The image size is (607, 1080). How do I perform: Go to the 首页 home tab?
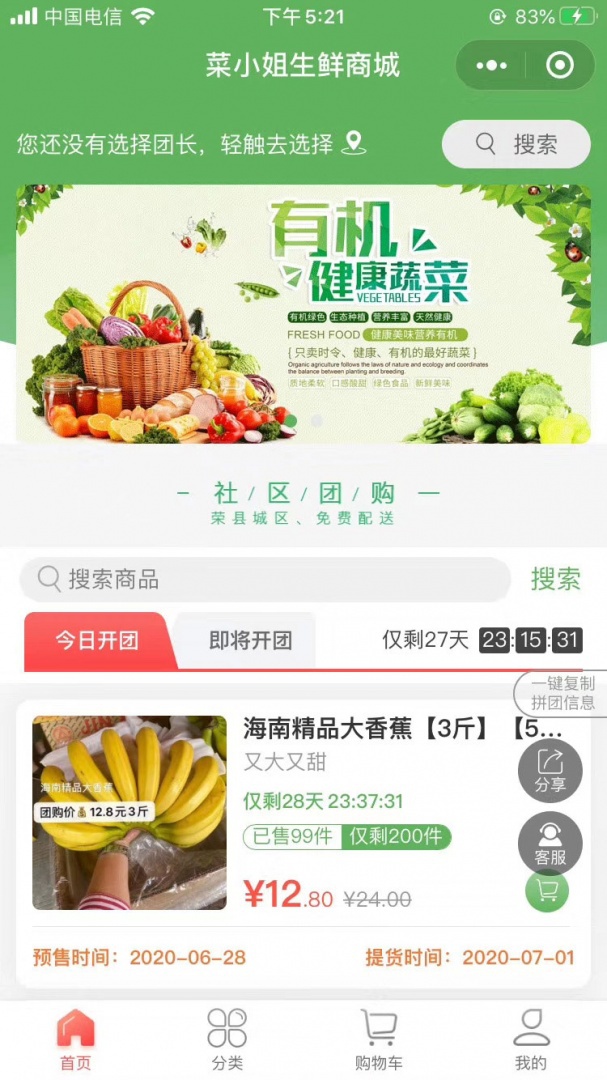76,1040
